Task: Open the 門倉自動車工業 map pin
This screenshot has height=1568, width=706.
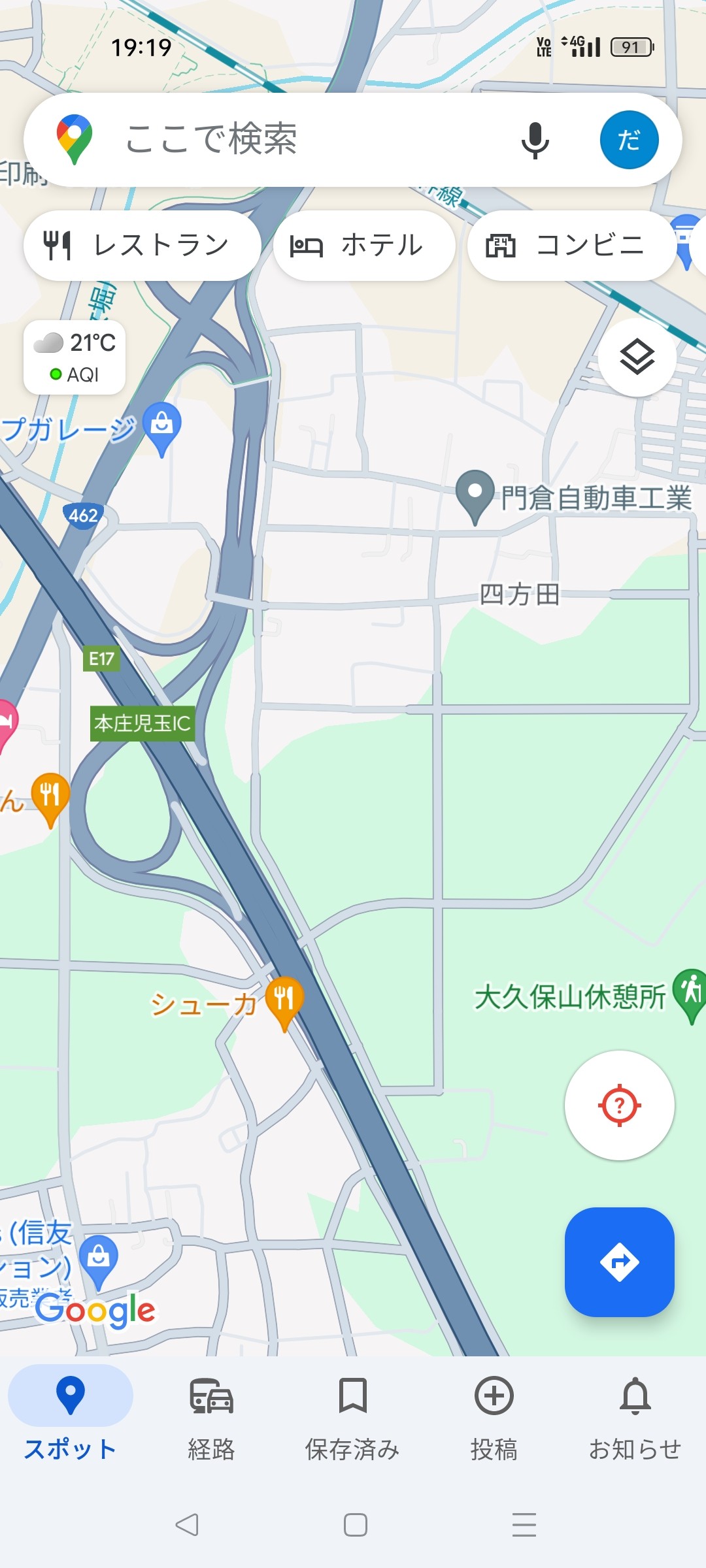Action: (475, 495)
